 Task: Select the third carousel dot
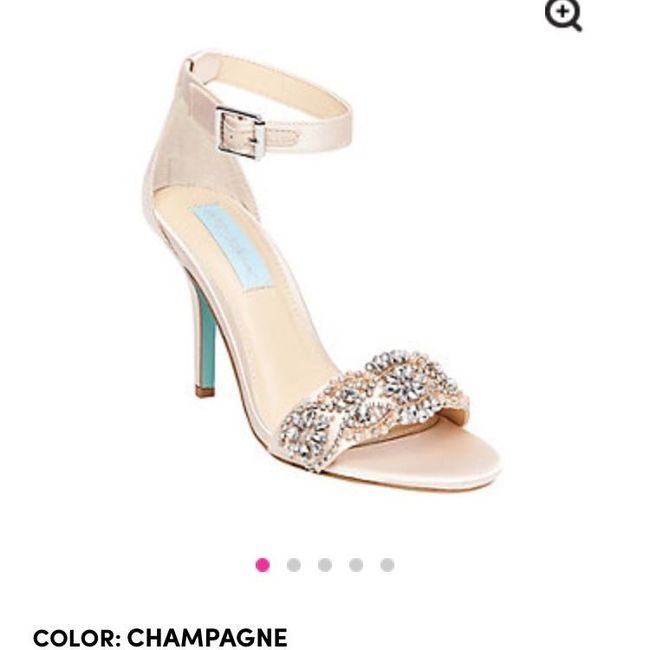(x=325, y=565)
